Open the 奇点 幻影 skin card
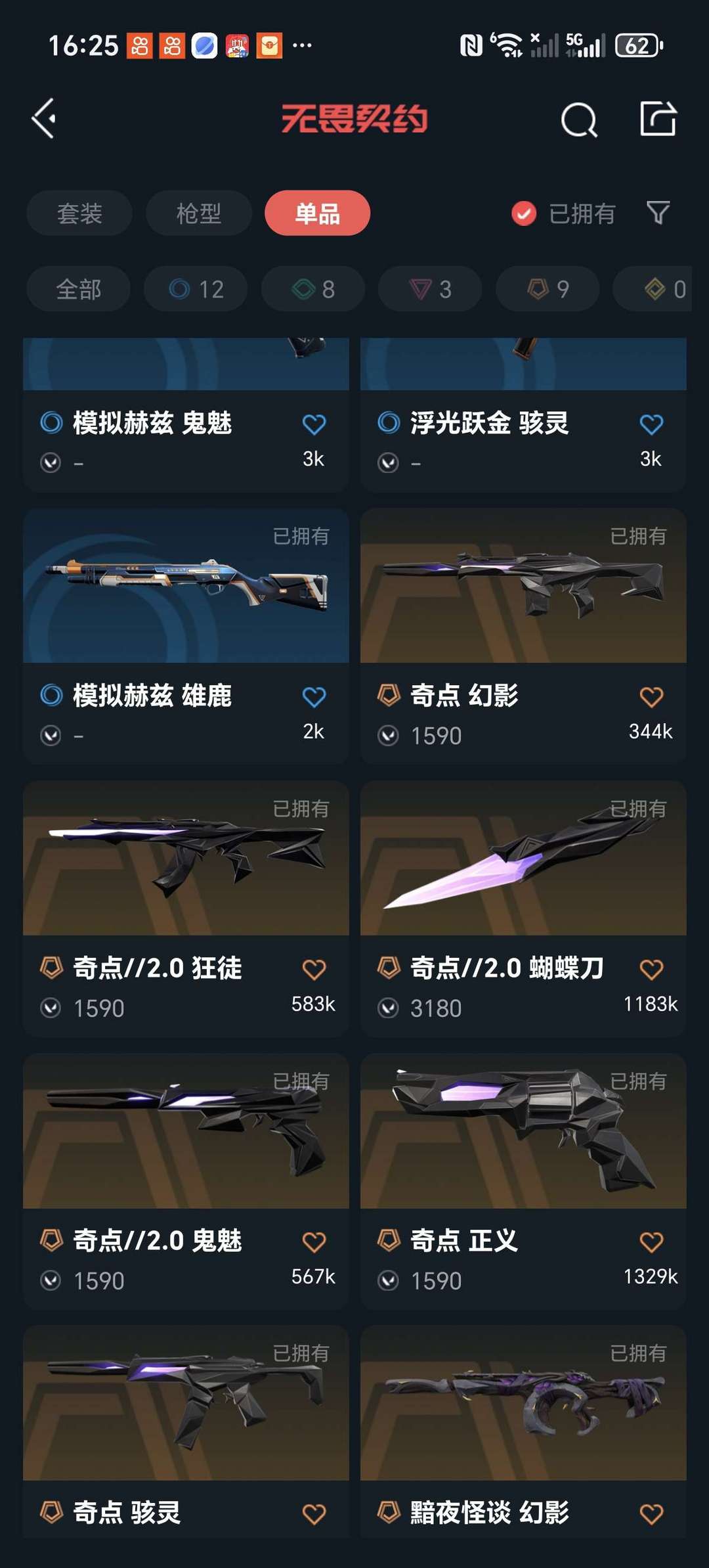This screenshot has height=1568, width=709. click(523, 636)
